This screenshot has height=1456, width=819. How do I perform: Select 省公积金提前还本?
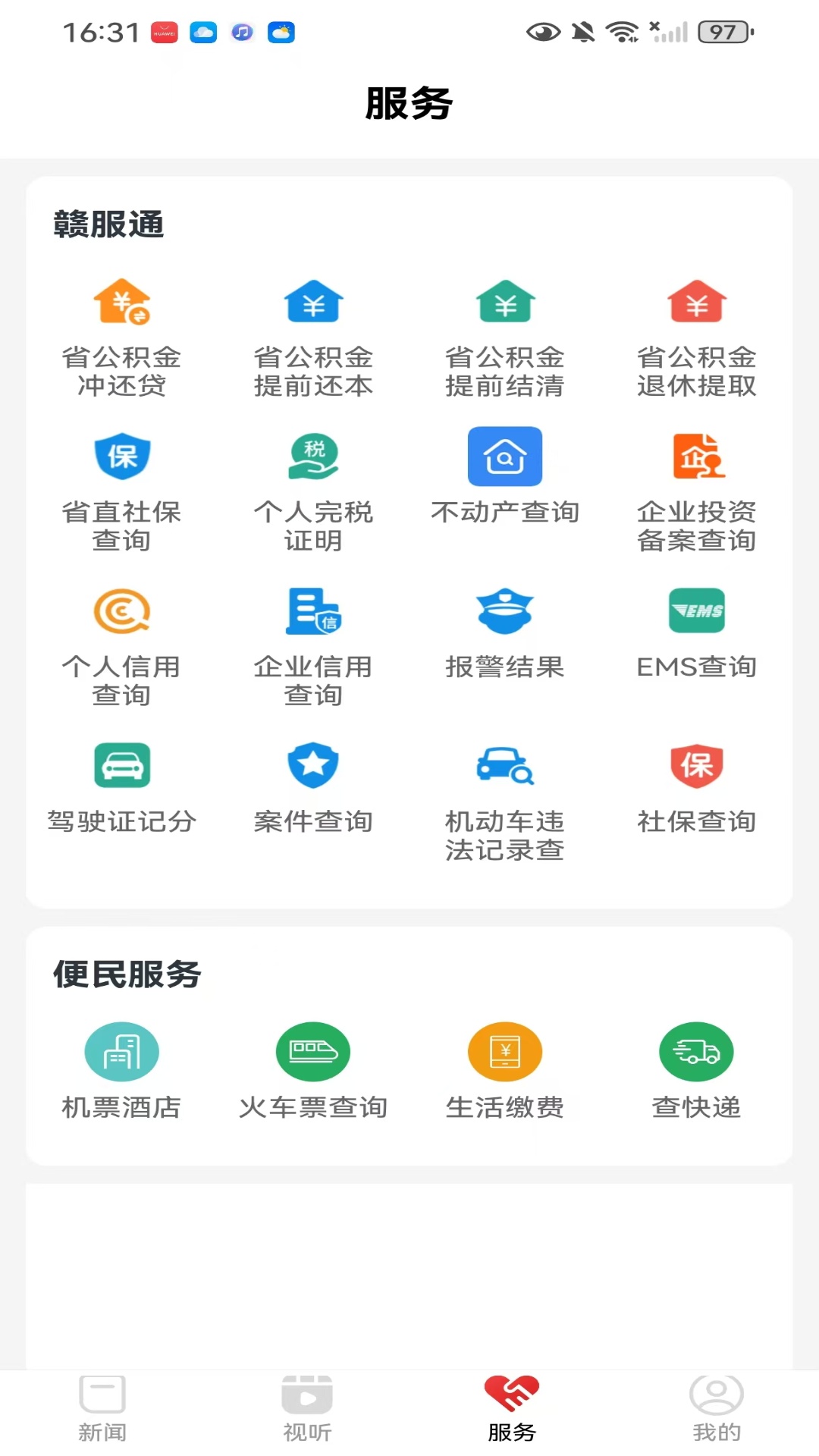[x=313, y=334]
